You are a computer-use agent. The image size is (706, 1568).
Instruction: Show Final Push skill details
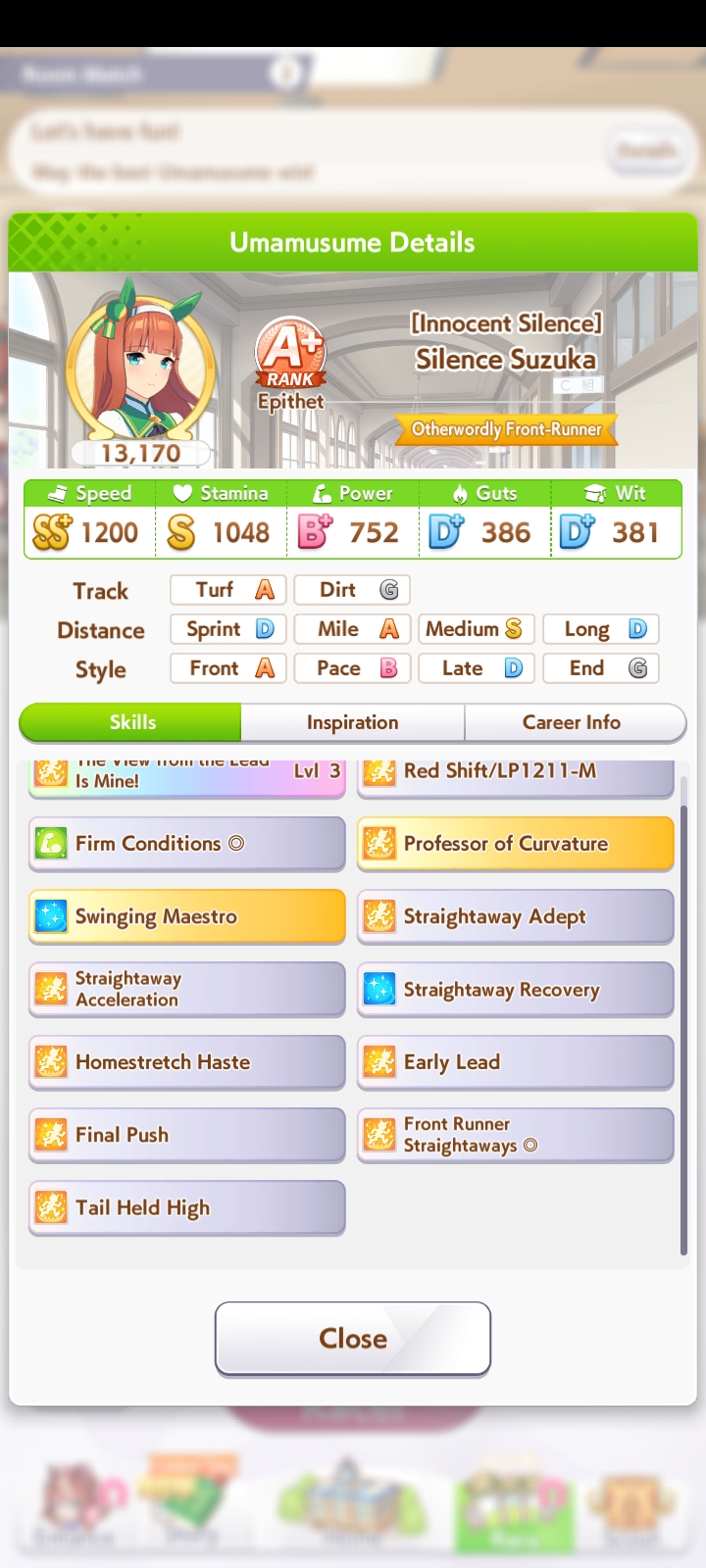(186, 1135)
